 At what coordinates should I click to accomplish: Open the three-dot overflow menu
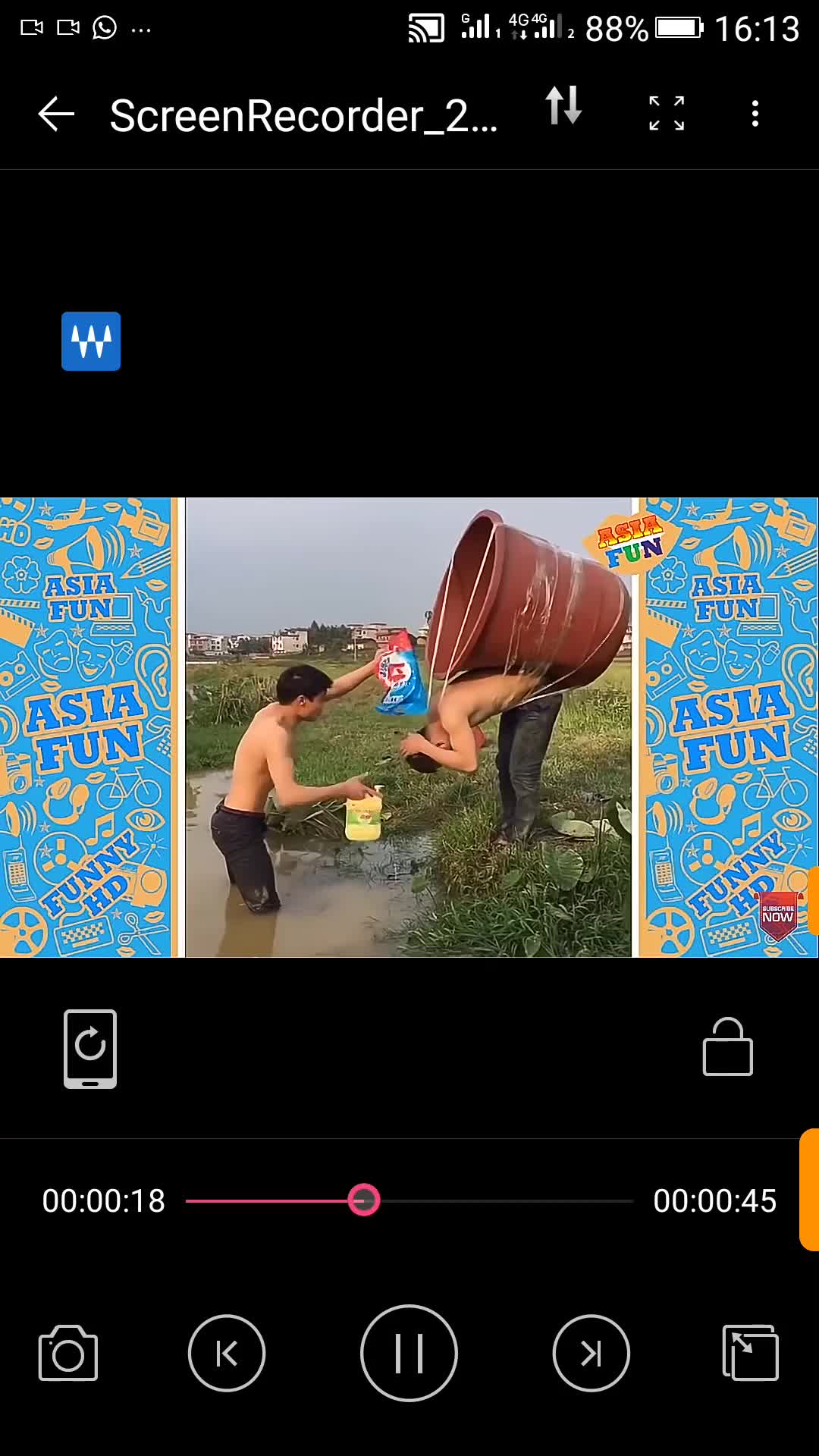pyautogui.click(x=755, y=114)
